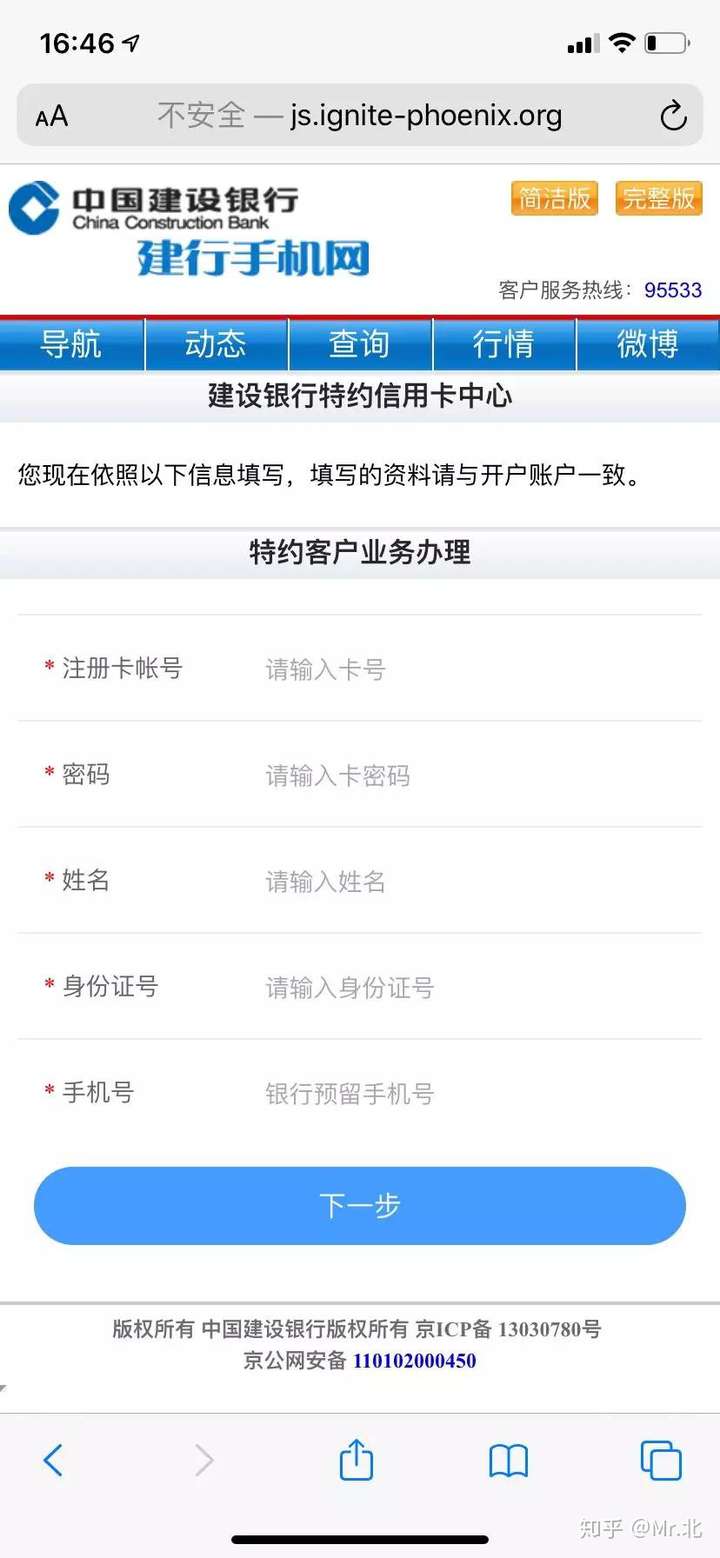The image size is (720, 1558).
Task: Open the Safari share sheet
Action: coord(356,1460)
